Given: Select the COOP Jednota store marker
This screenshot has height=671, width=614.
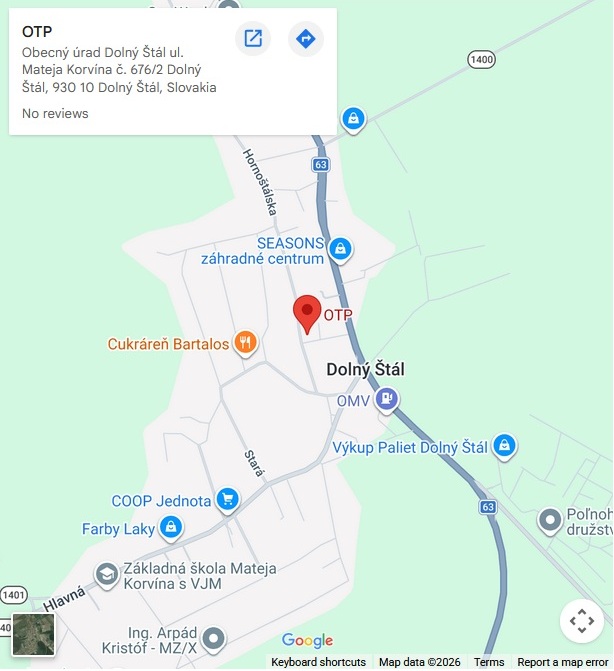Looking at the screenshot, I should pyautogui.click(x=228, y=499).
